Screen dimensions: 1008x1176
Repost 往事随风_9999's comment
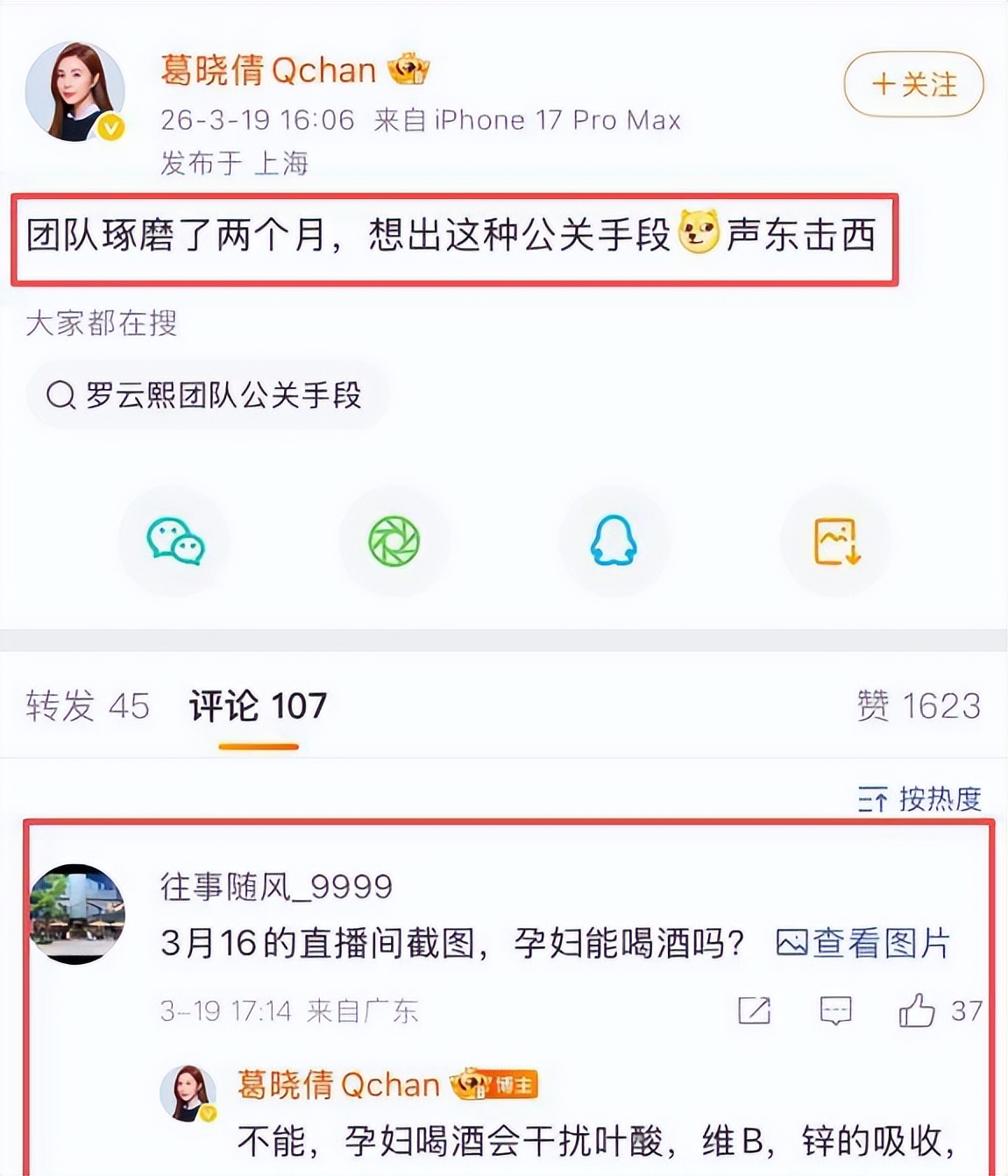coord(754,1010)
